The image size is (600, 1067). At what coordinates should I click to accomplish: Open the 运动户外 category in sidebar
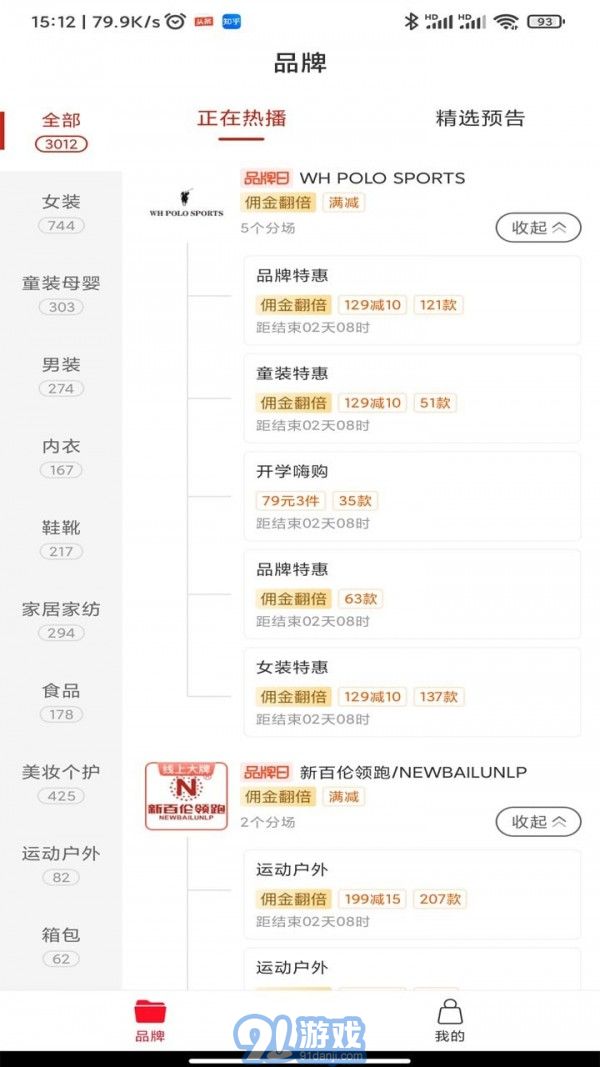[x=61, y=864]
